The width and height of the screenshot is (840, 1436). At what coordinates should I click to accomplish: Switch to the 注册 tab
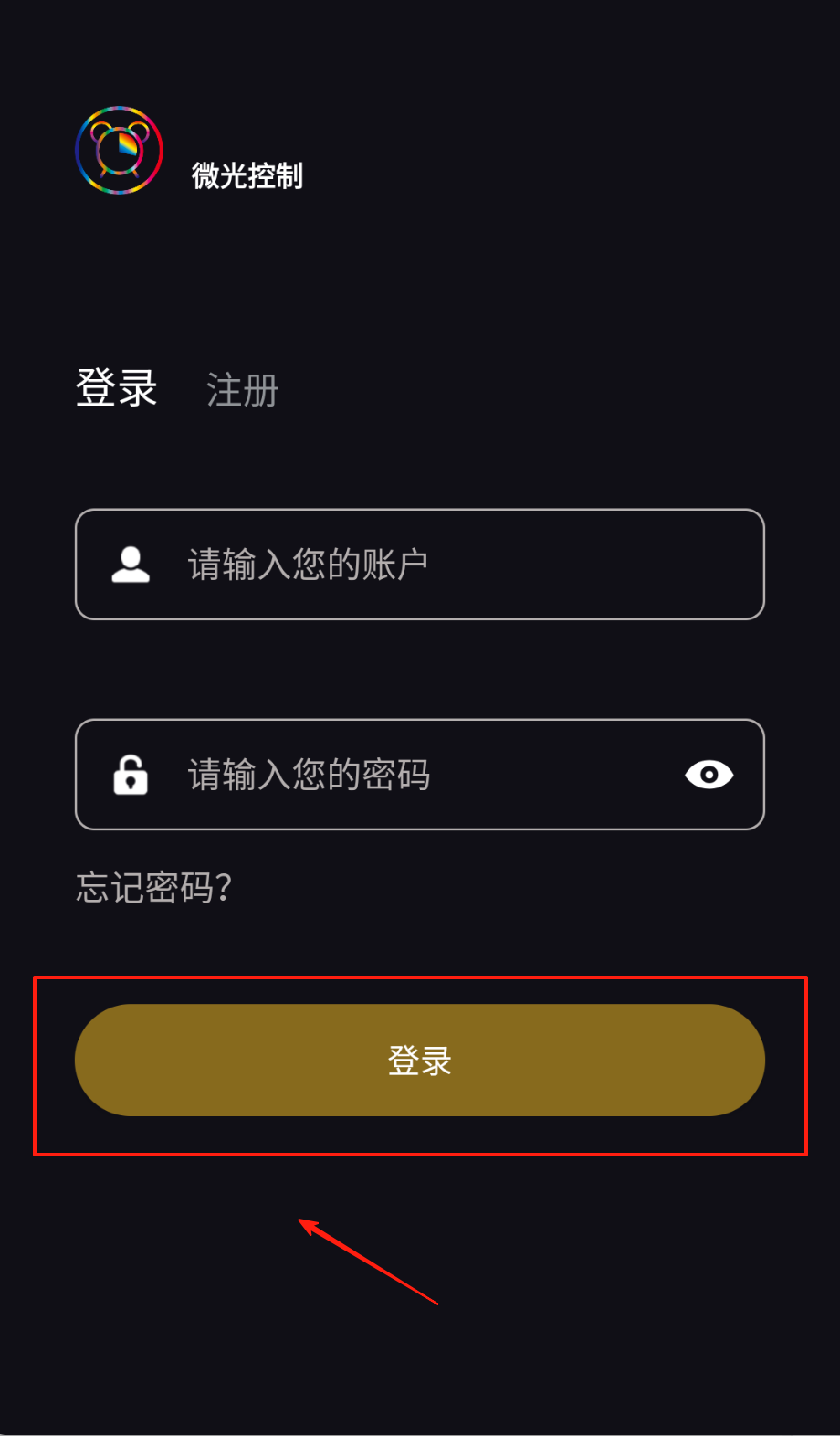point(242,390)
